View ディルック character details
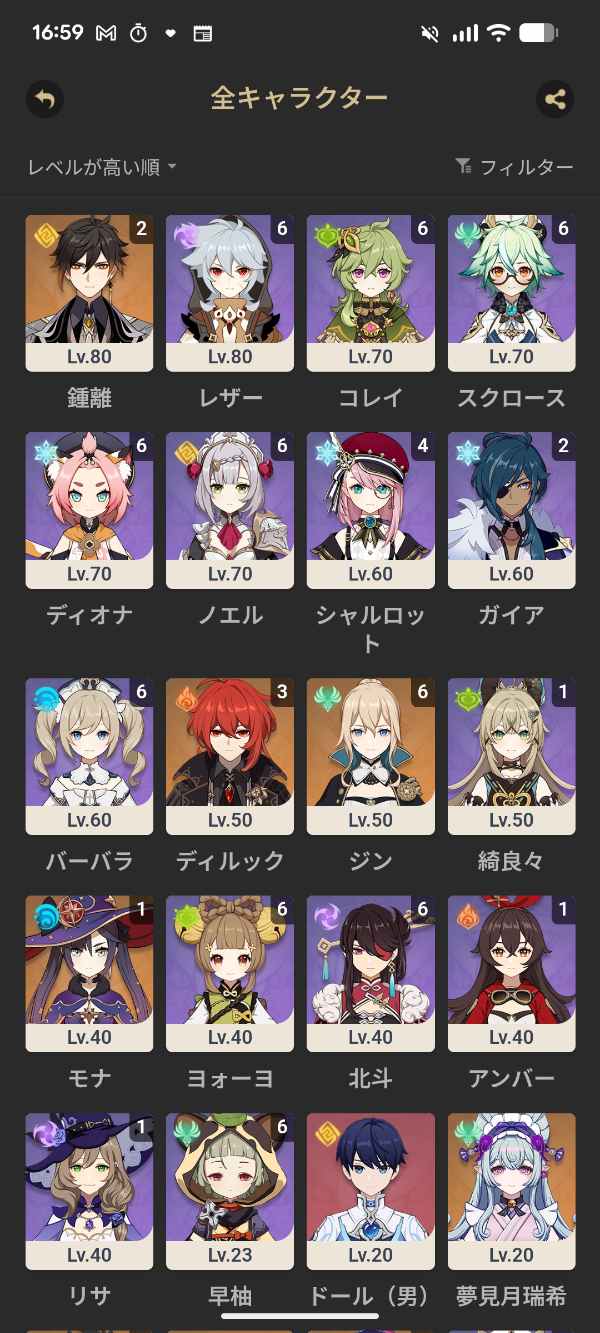 [x=230, y=756]
